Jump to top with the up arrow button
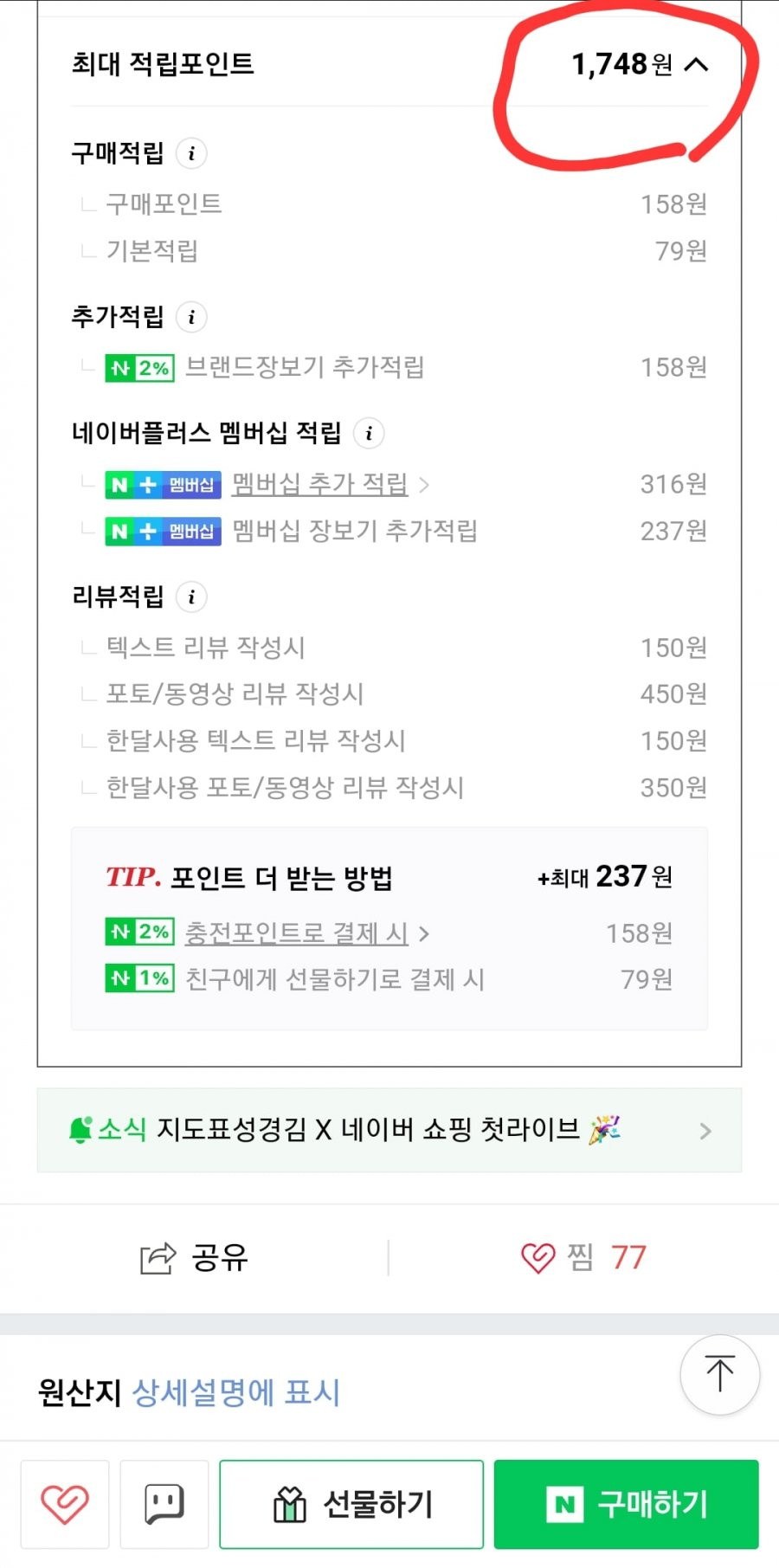Image resolution: width=779 pixels, height=1568 pixels. click(x=720, y=1374)
